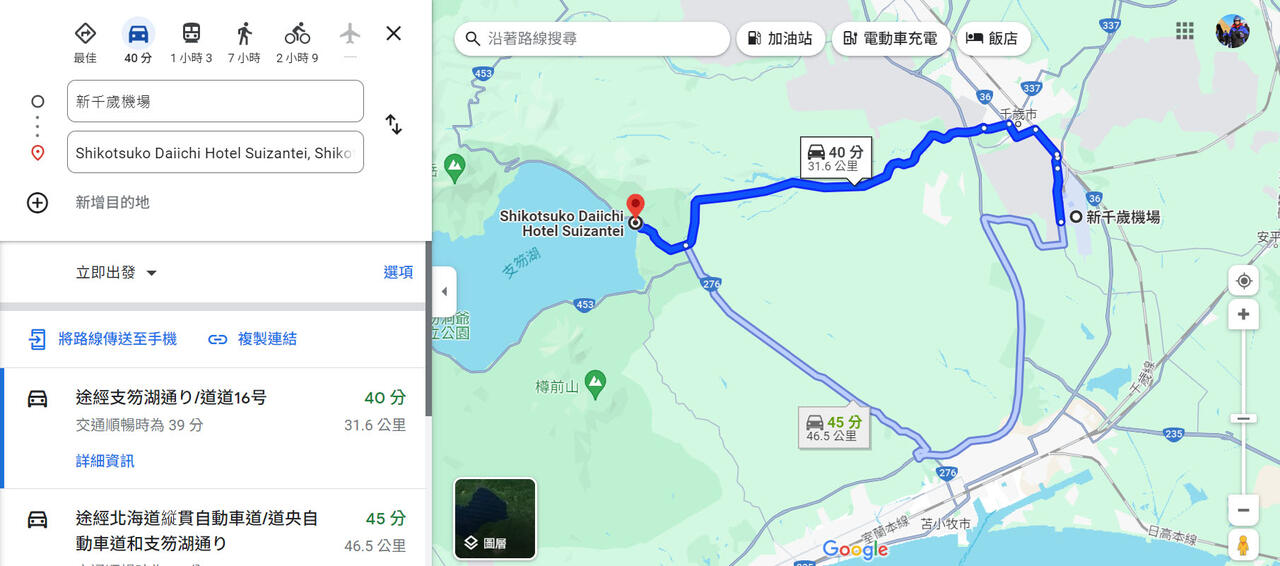Copy the route link

[x=252, y=339]
